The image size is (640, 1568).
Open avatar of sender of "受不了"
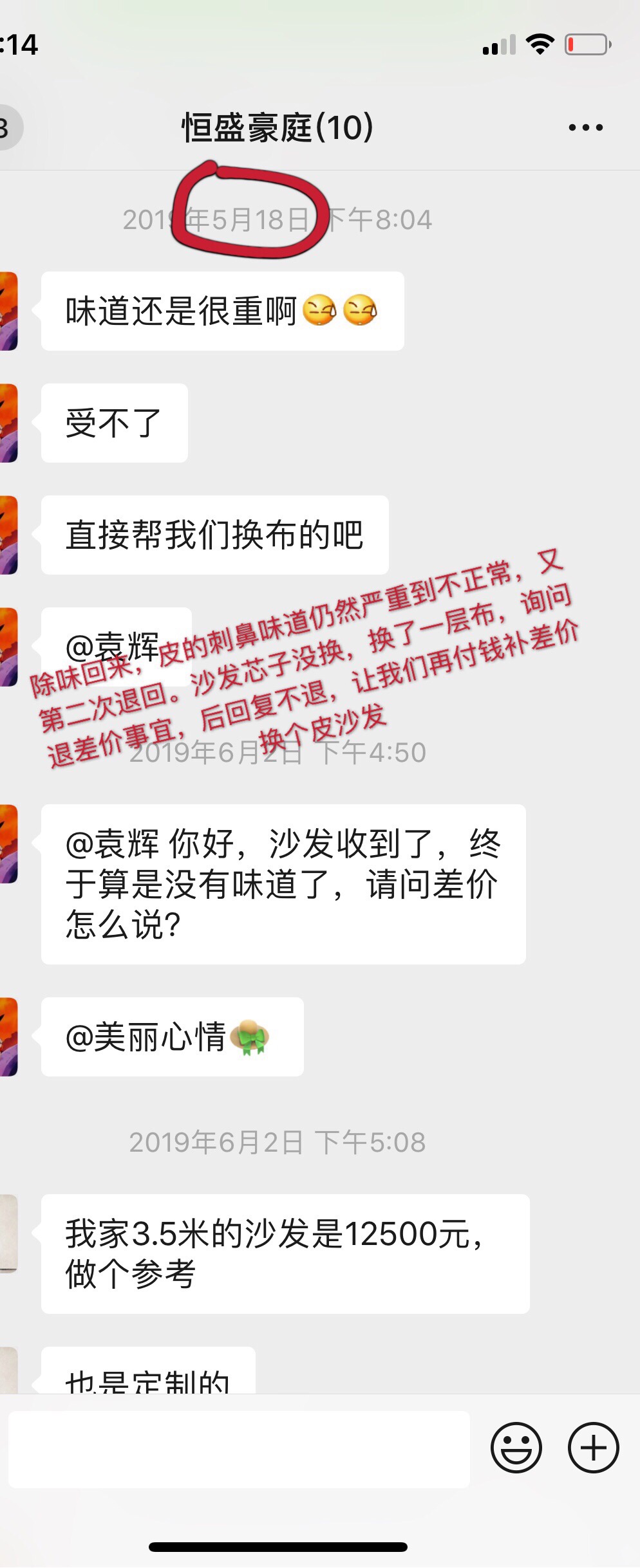pyautogui.click(x=8, y=423)
